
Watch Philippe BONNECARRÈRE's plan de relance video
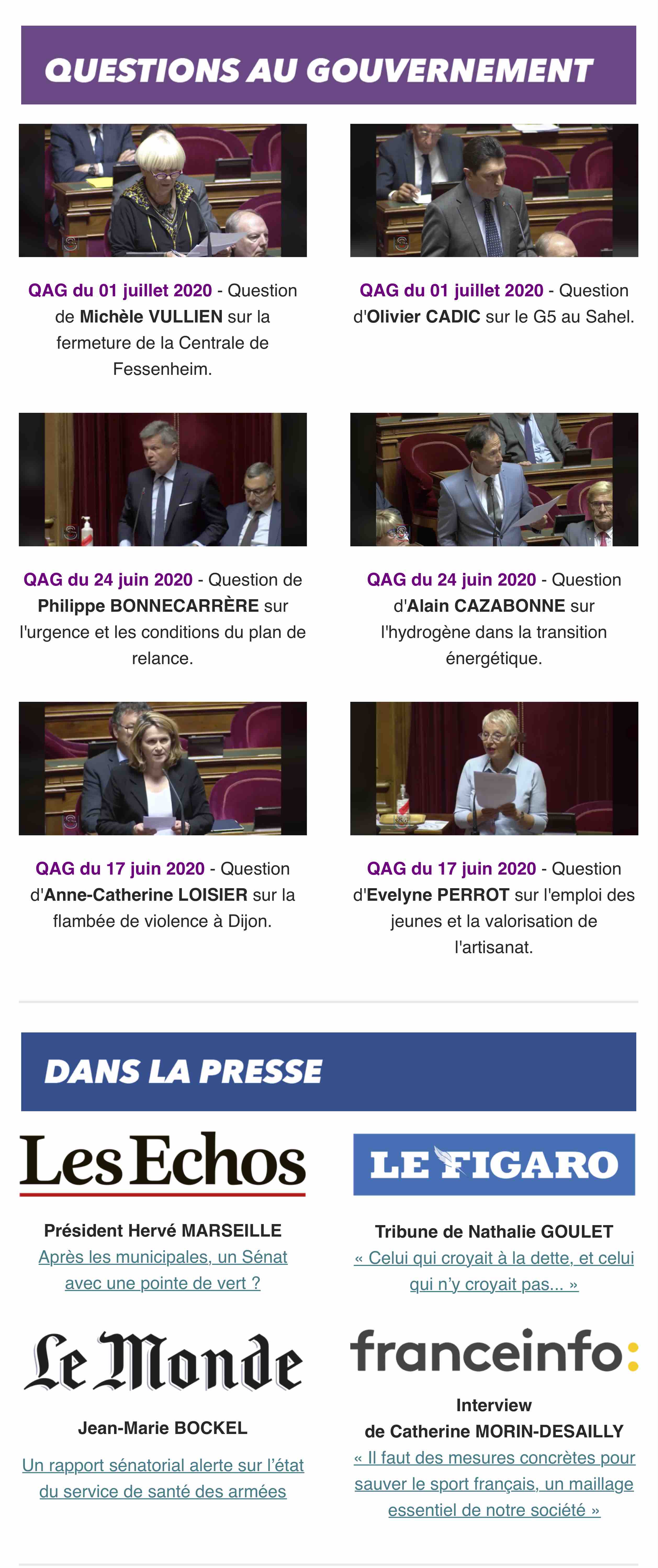(162, 480)
